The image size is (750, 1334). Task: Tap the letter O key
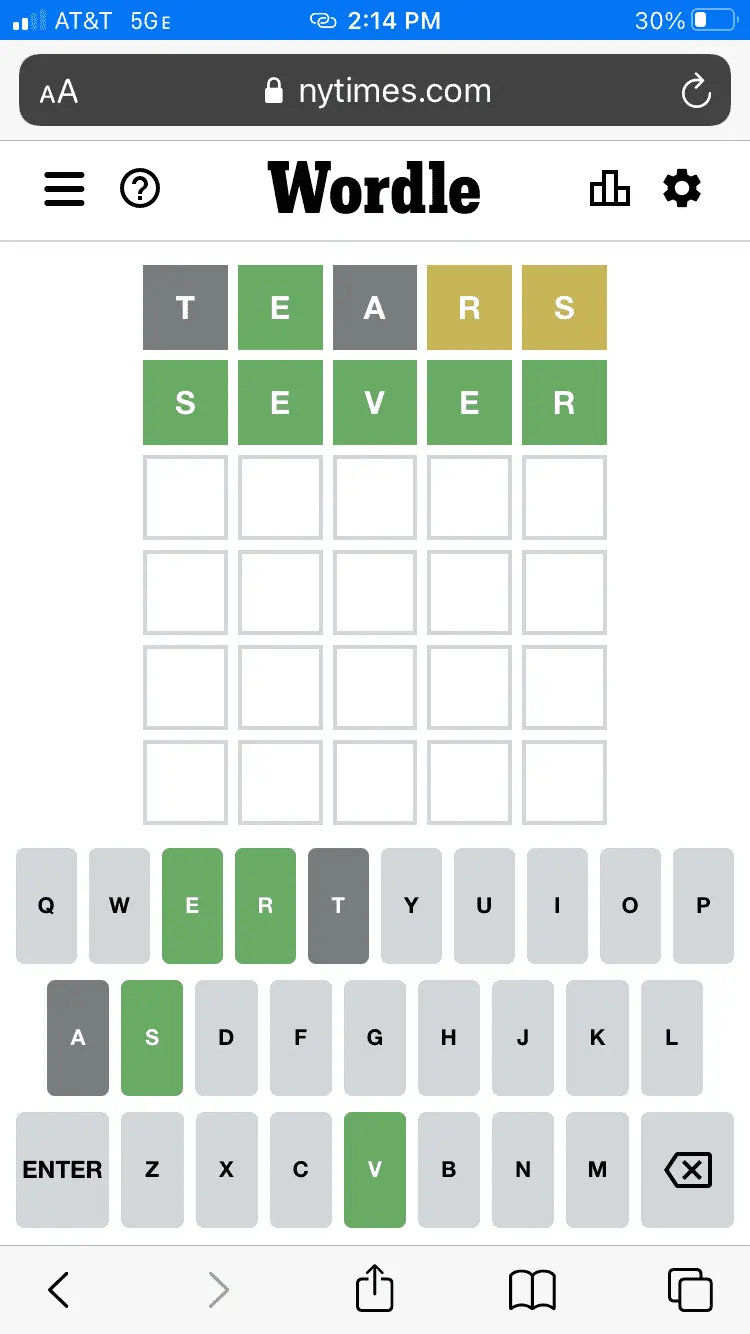(630, 906)
